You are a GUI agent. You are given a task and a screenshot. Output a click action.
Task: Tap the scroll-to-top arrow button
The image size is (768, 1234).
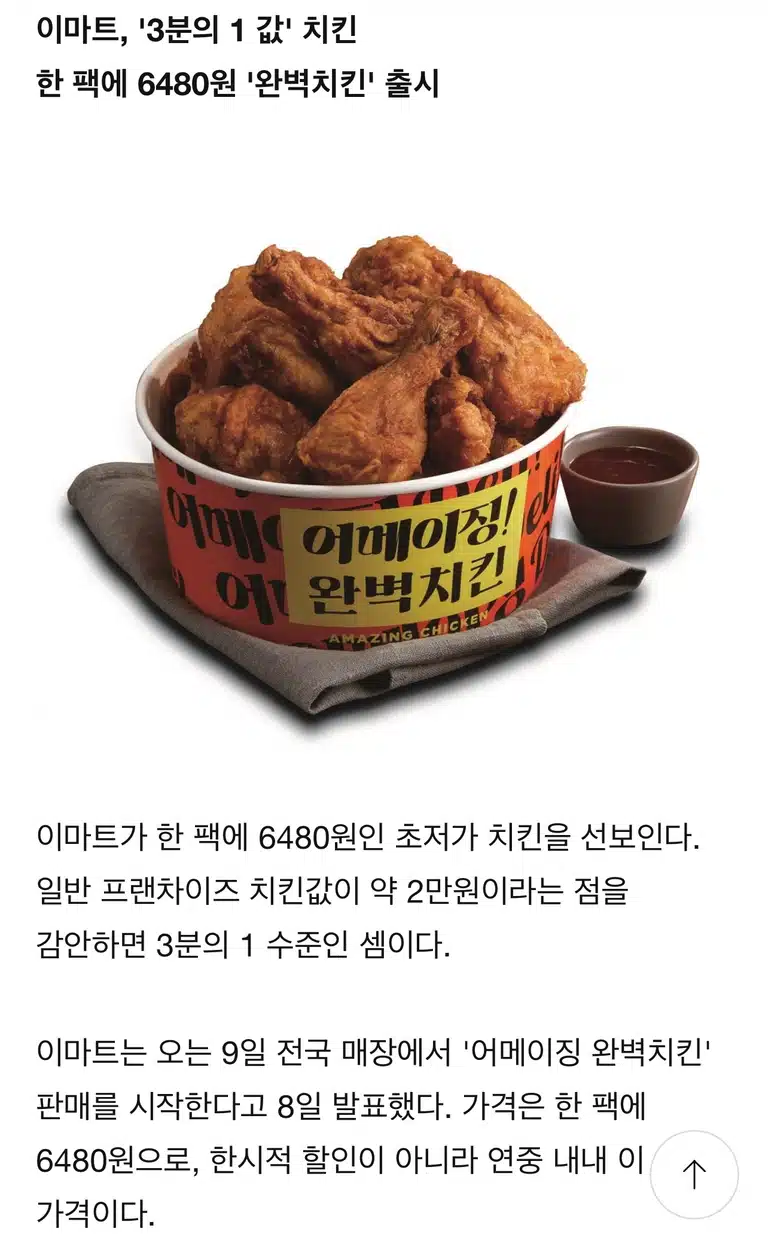694,1175
